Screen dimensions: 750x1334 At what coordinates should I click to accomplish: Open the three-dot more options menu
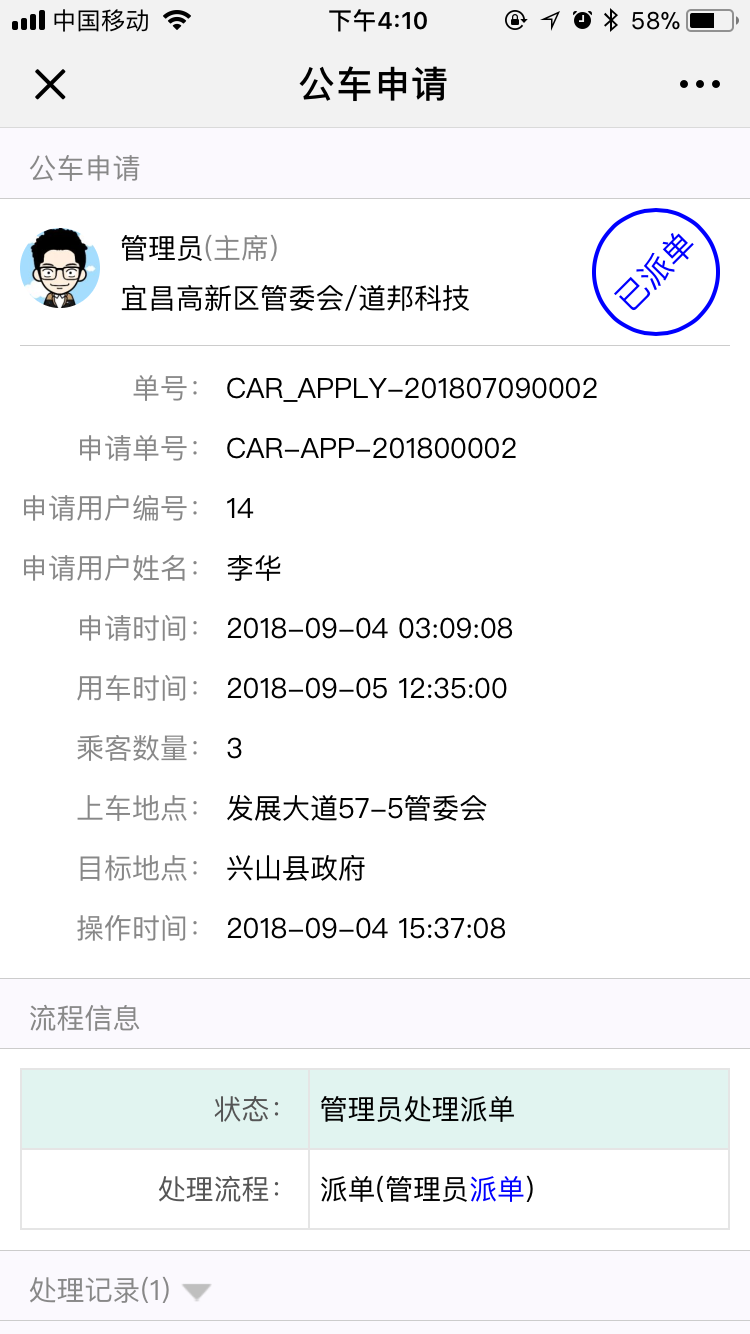point(699,84)
